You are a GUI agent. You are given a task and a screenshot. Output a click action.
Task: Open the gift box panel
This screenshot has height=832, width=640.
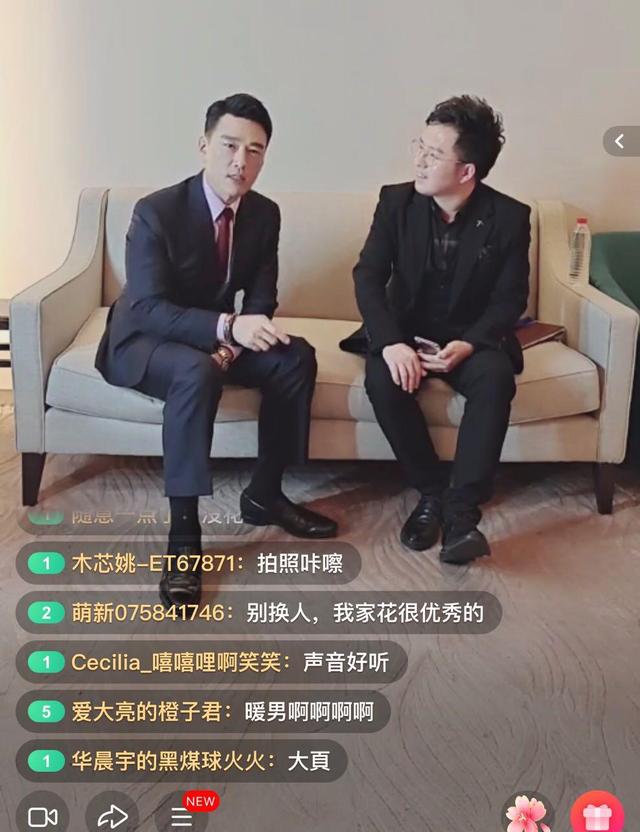tap(597, 814)
